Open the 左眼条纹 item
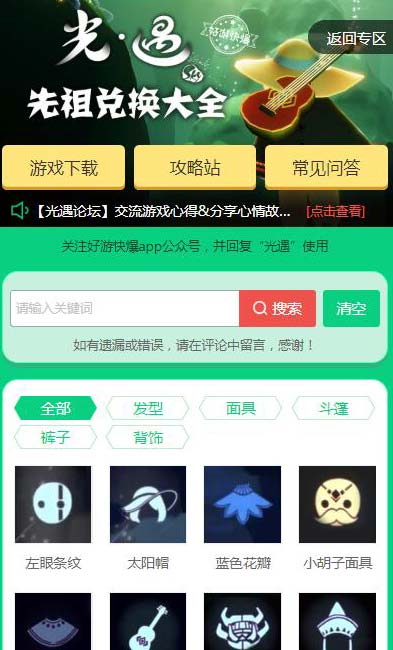This screenshot has height=650, width=393. click(53, 518)
